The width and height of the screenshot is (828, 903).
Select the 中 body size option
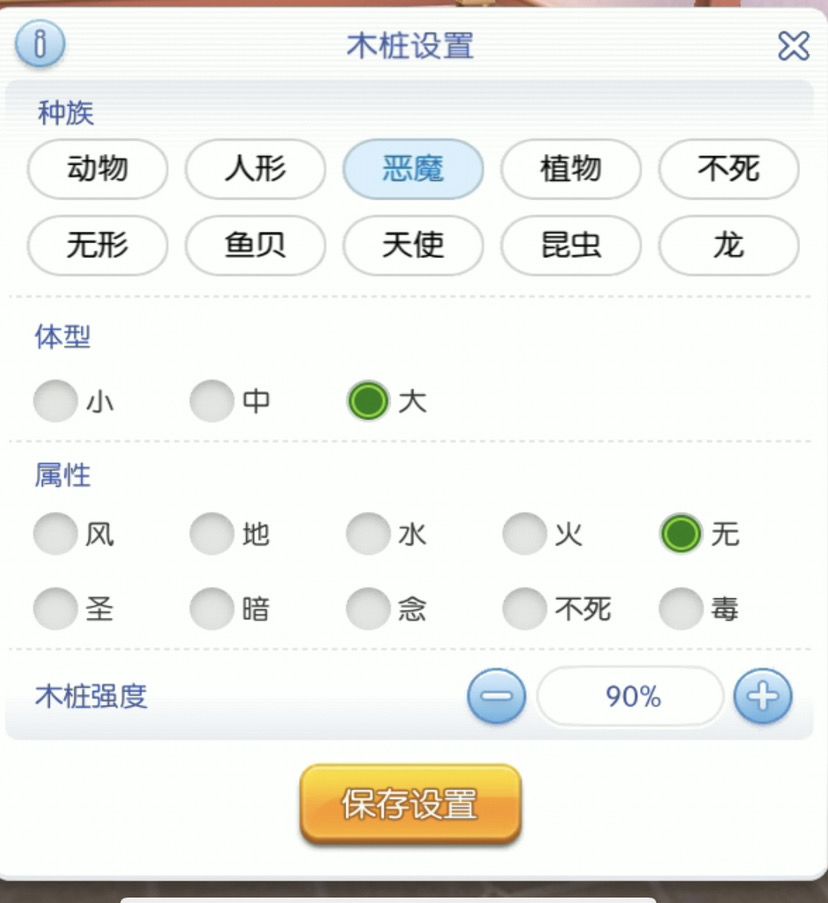pos(212,401)
